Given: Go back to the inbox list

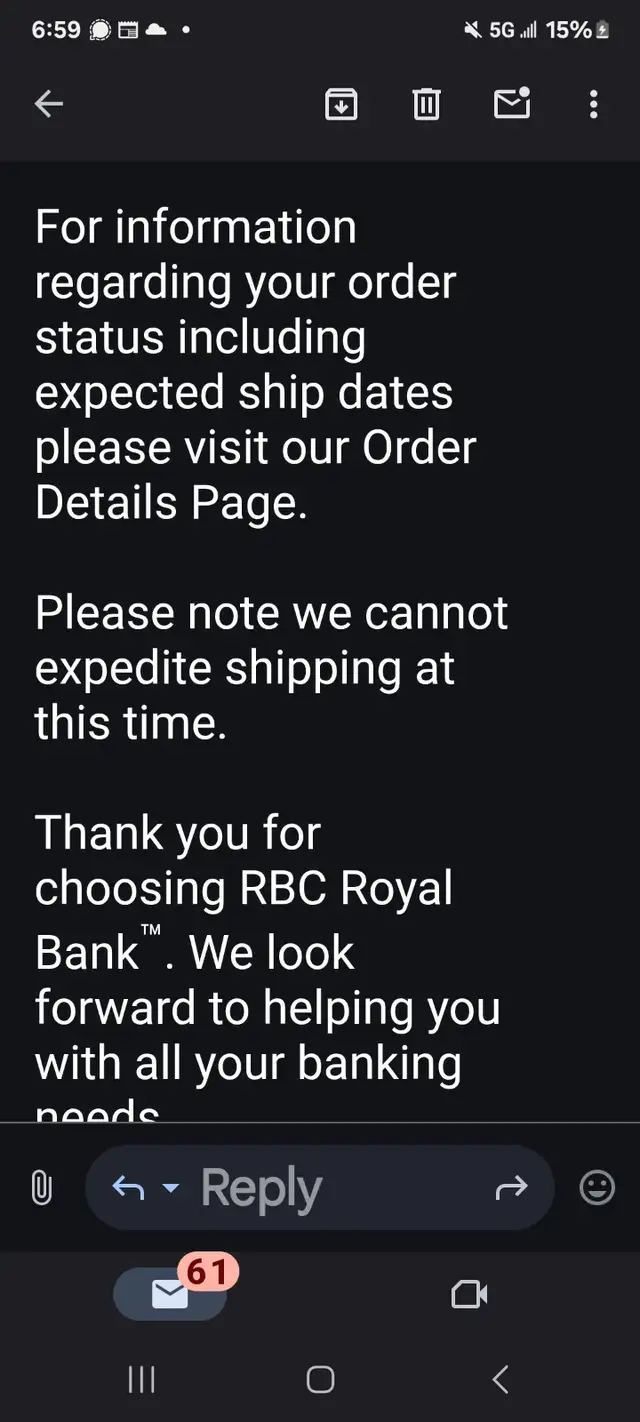Looking at the screenshot, I should tap(49, 104).
